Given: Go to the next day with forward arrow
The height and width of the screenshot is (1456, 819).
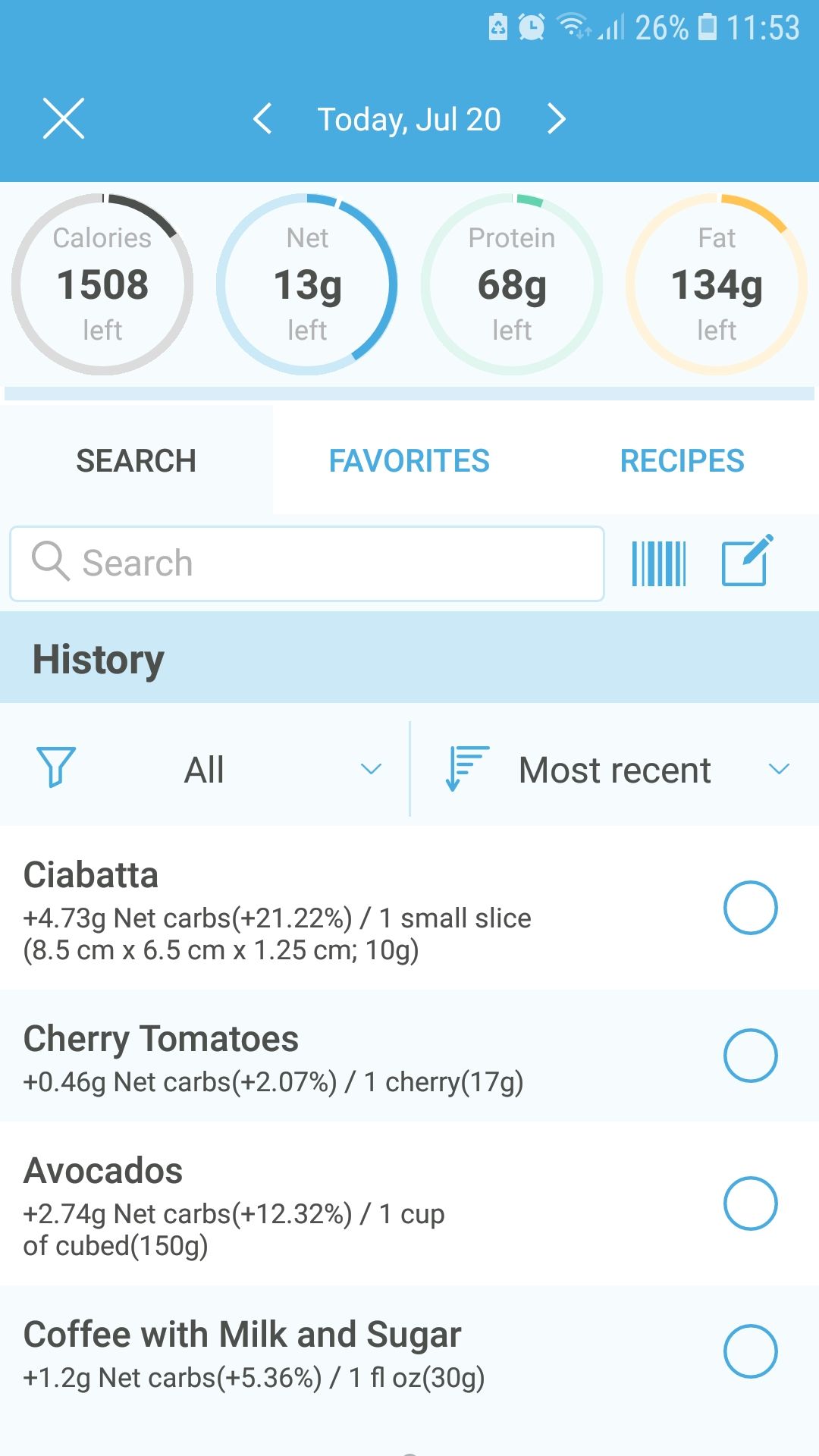Looking at the screenshot, I should (x=556, y=118).
